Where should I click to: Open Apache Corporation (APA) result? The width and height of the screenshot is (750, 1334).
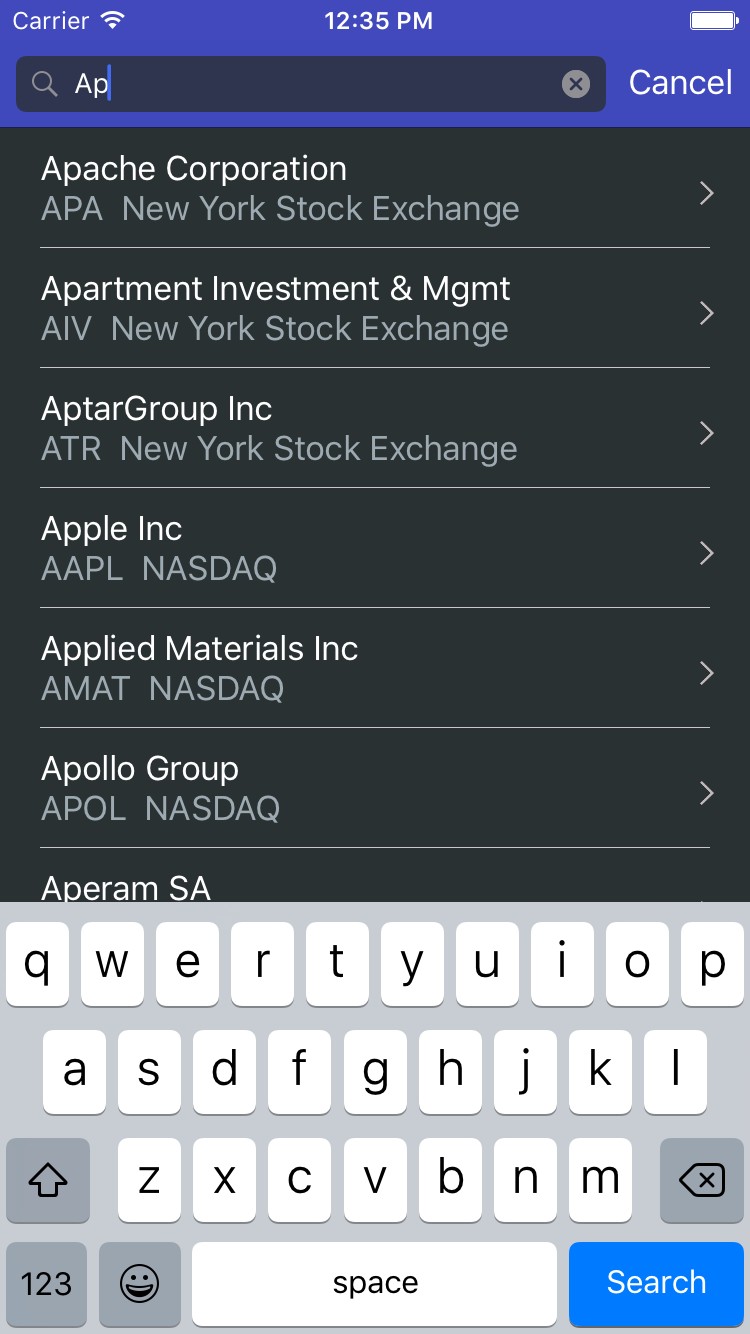click(x=375, y=188)
